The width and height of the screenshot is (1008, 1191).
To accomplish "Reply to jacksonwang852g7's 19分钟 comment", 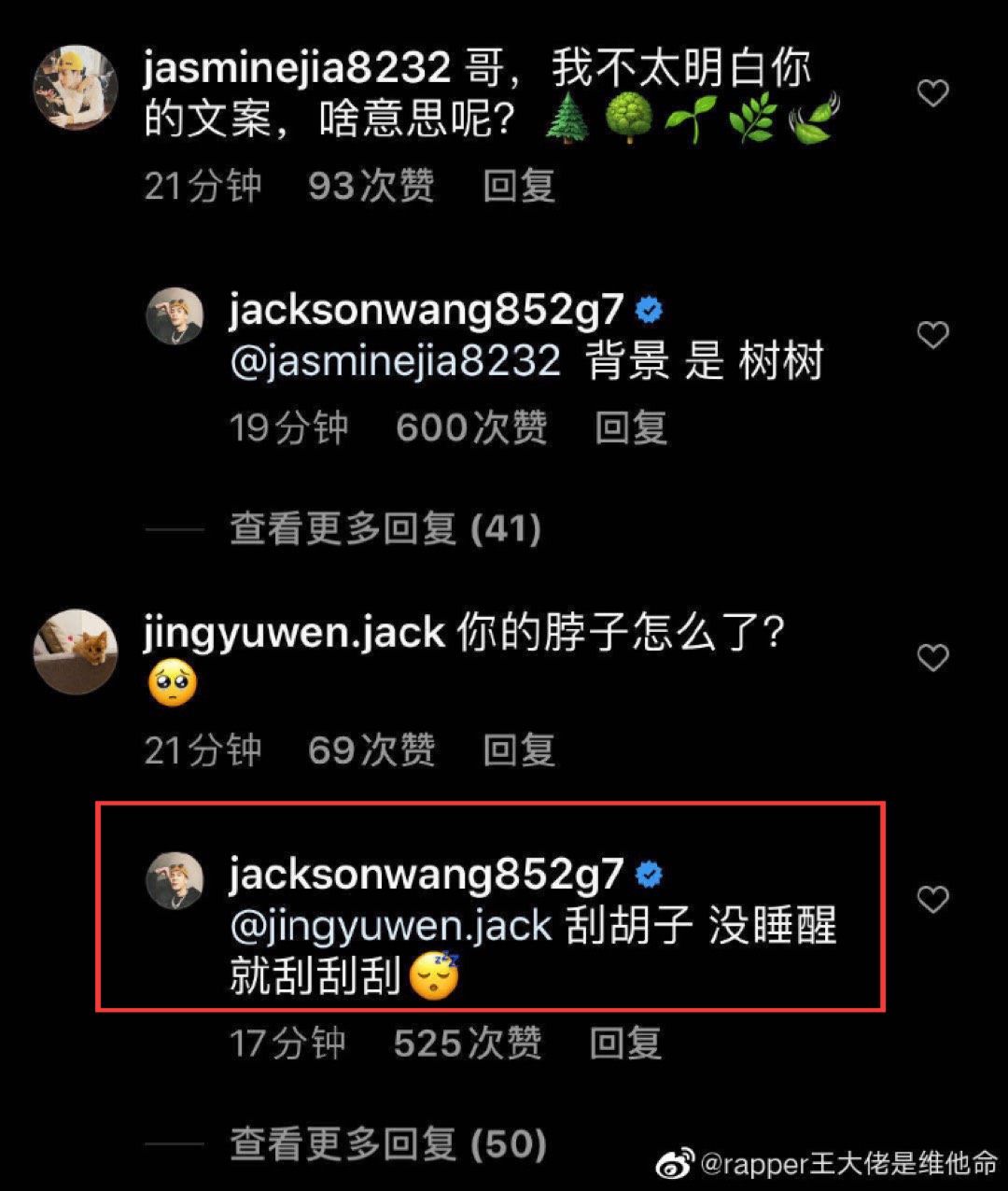I will [631, 428].
